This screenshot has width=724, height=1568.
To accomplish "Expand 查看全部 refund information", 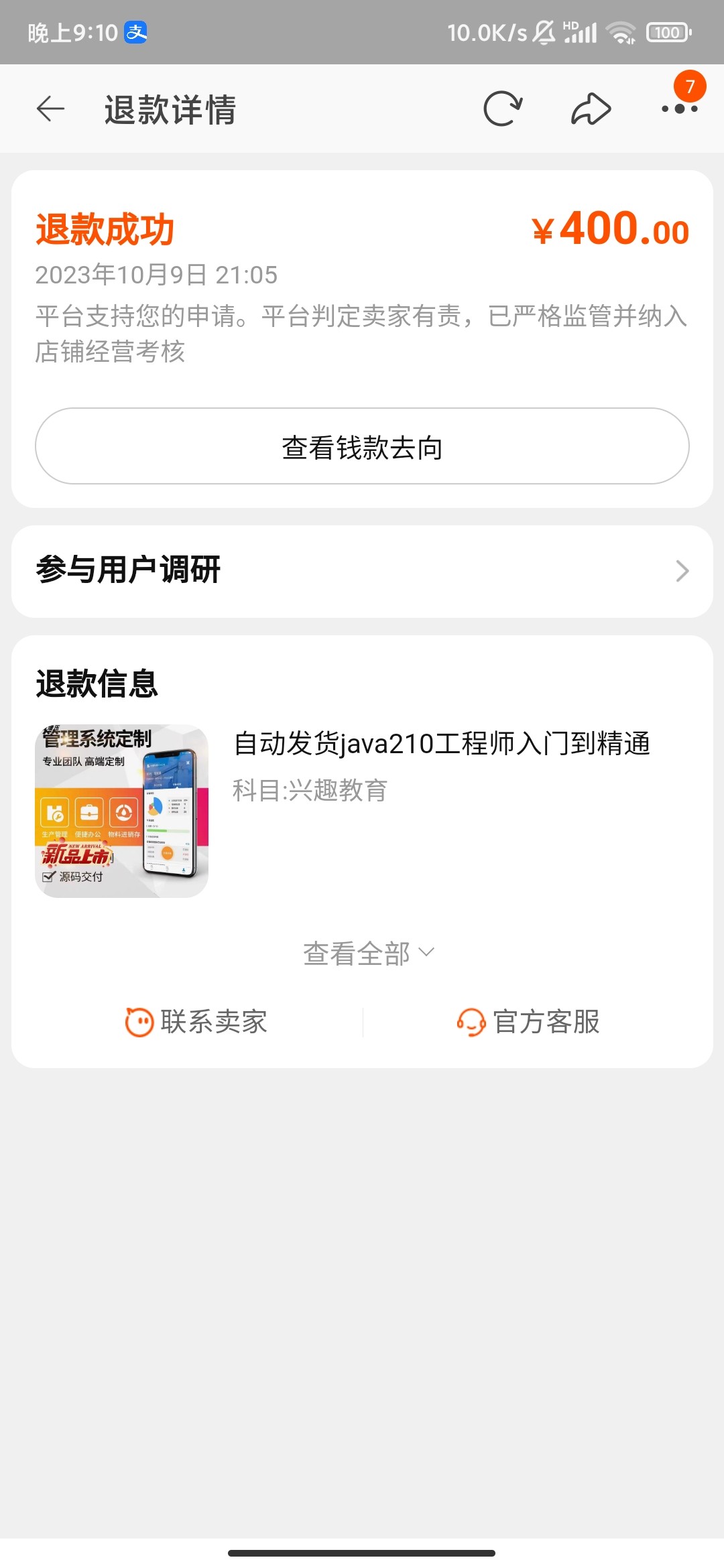I will click(x=367, y=953).
